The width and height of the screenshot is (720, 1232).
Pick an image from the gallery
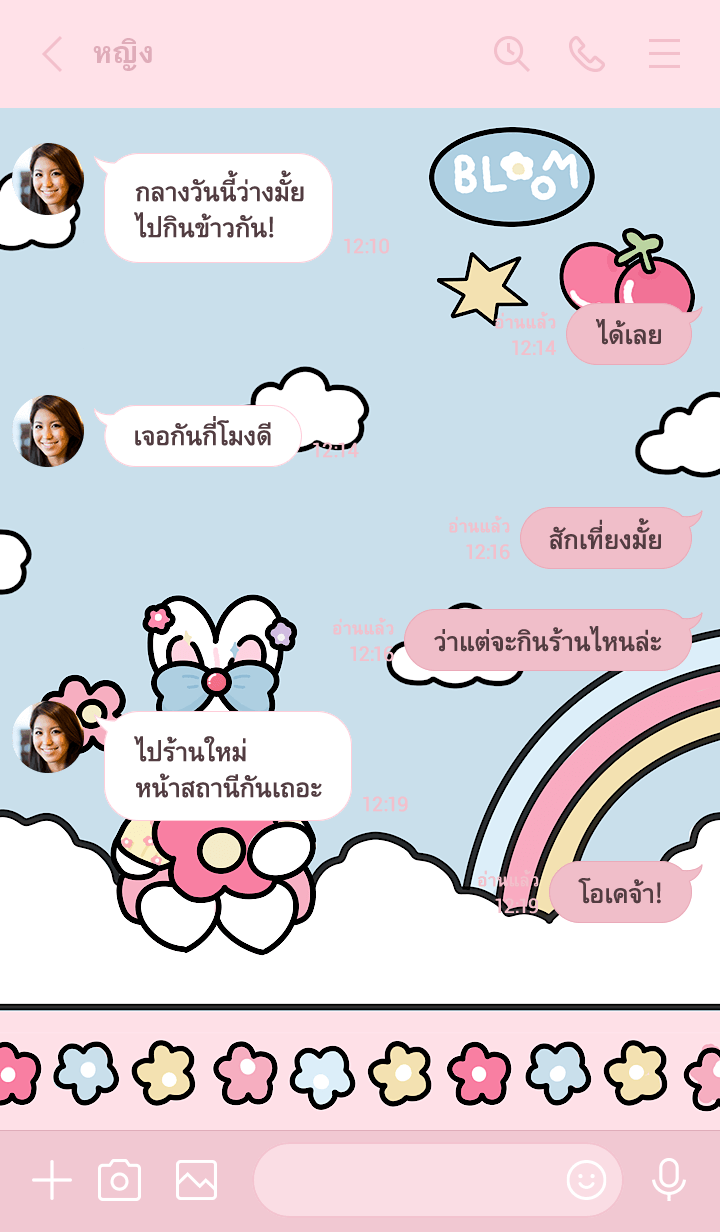(x=196, y=1181)
